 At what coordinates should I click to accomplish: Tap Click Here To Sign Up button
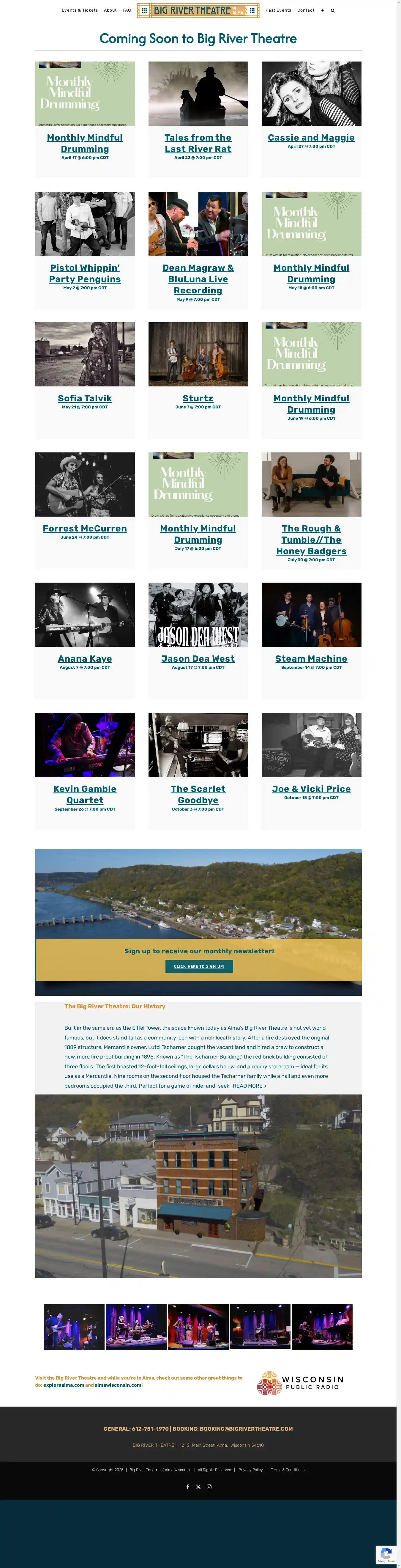(199, 966)
